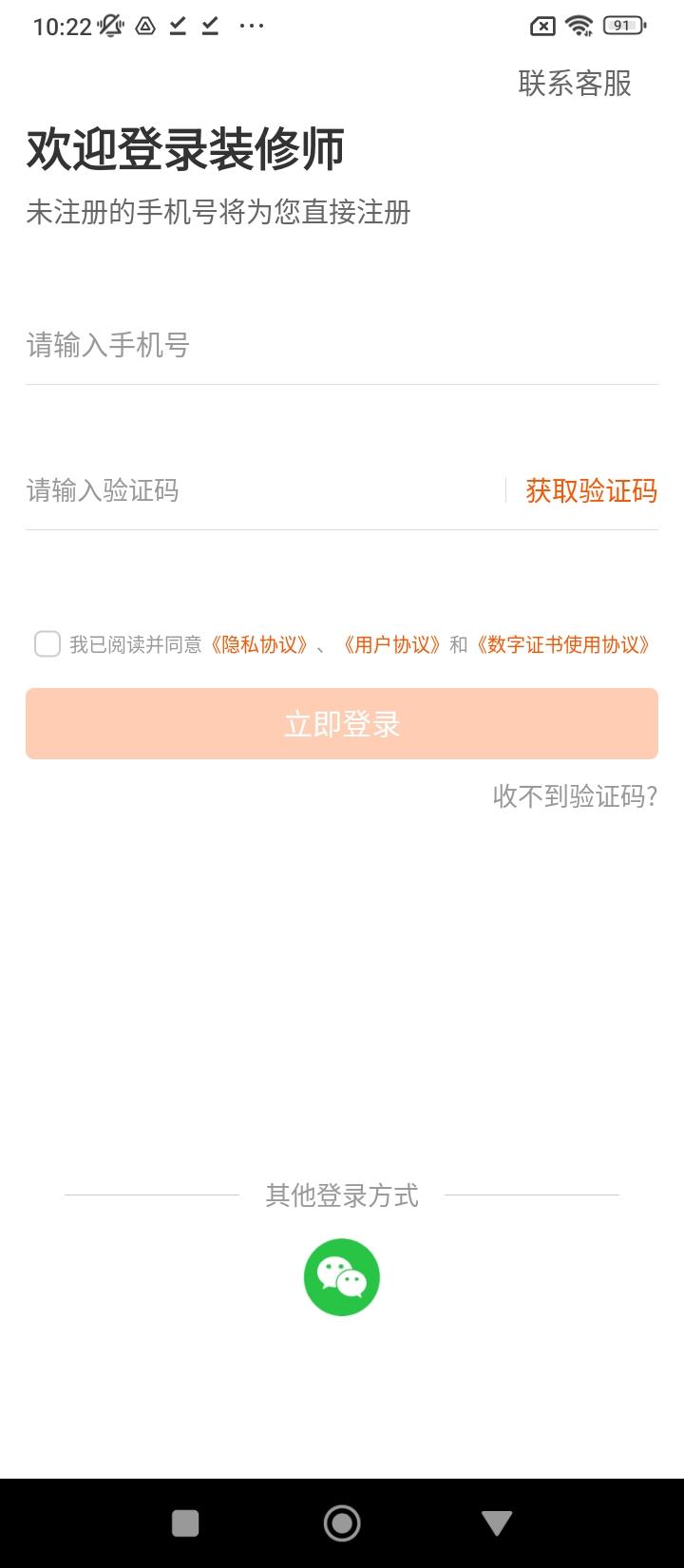Tap the Wi-Fi signal icon in status bar

pyautogui.click(x=579, y=26)
